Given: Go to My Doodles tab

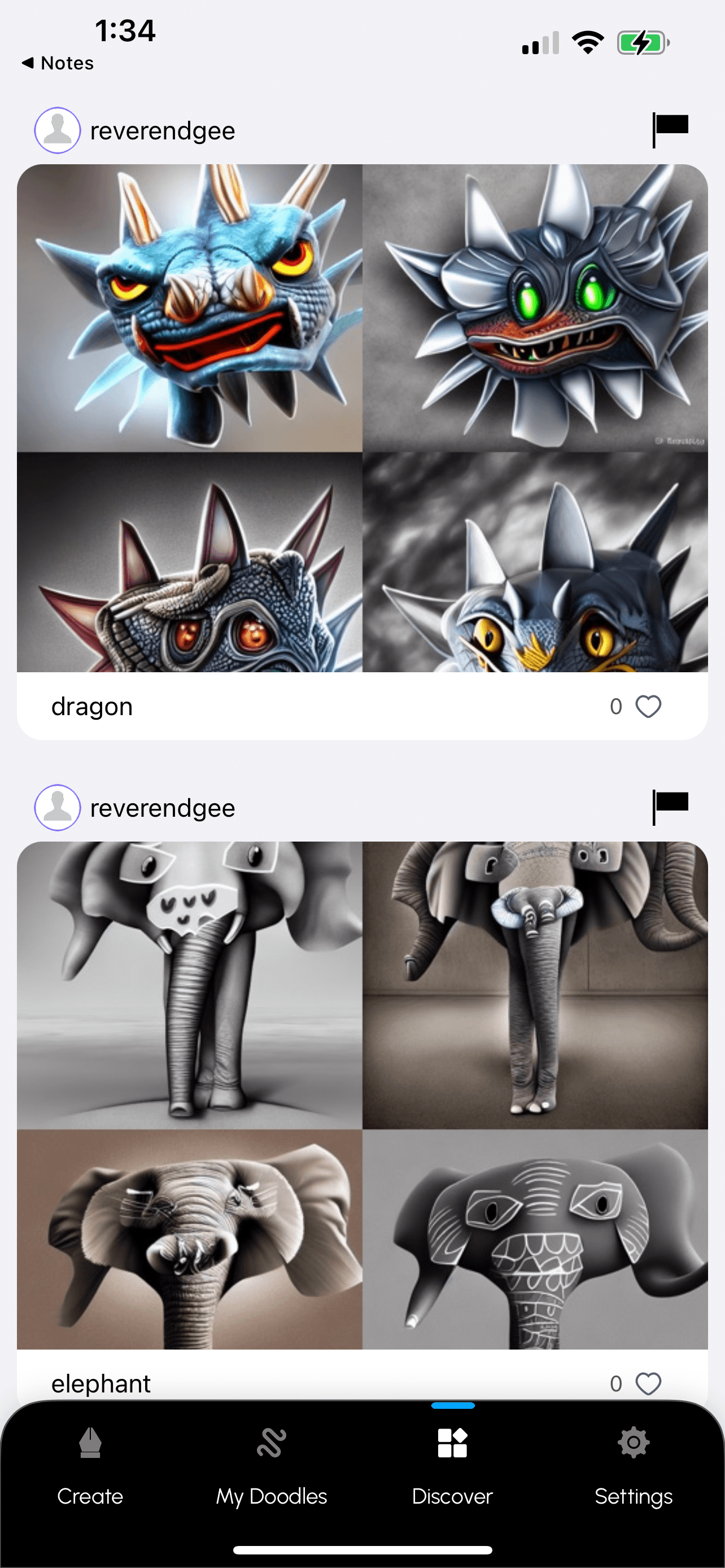Looking at the screenshot, I should pos(272,1467).
